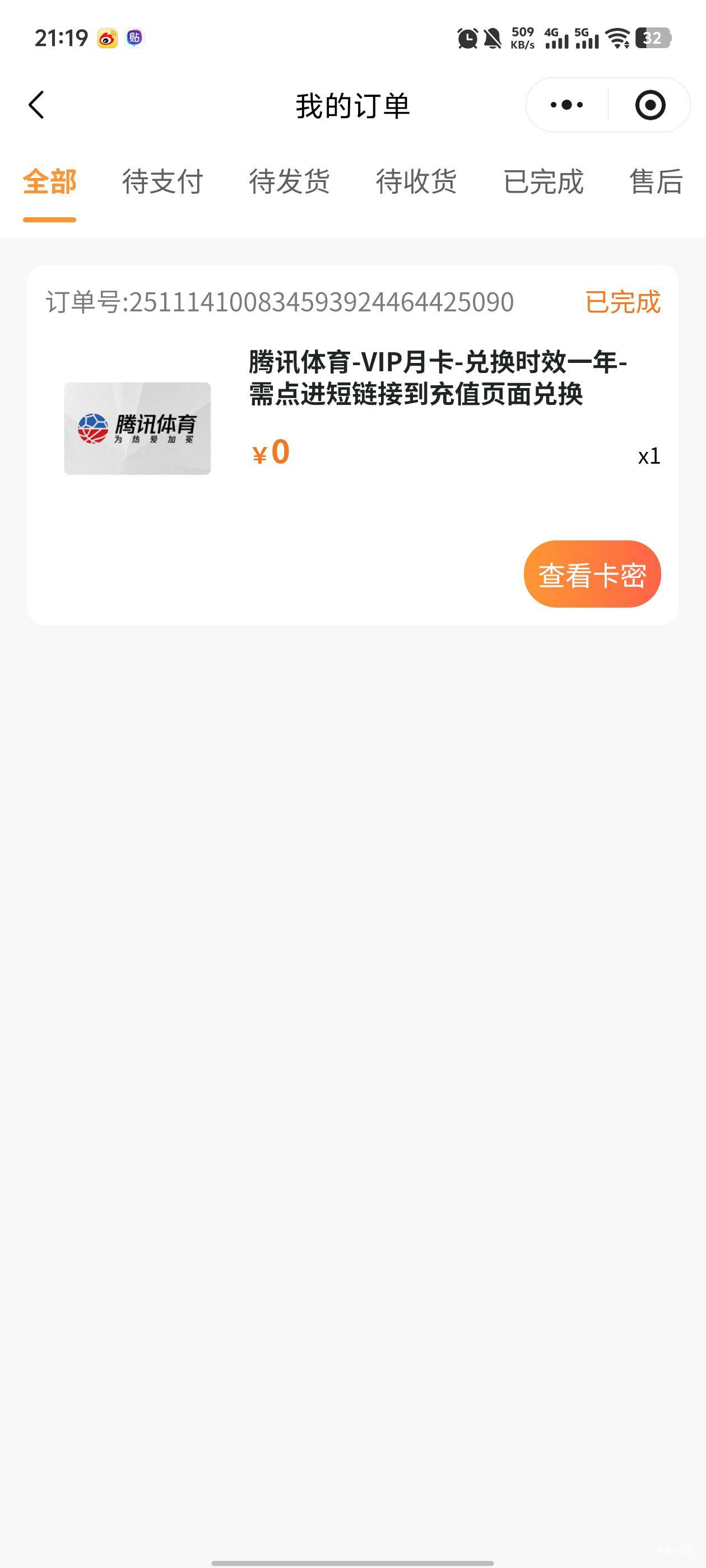The image size is (706, 1568).
Task: Switch to the 已完成 tab
Action: click(x=544, y=182)
